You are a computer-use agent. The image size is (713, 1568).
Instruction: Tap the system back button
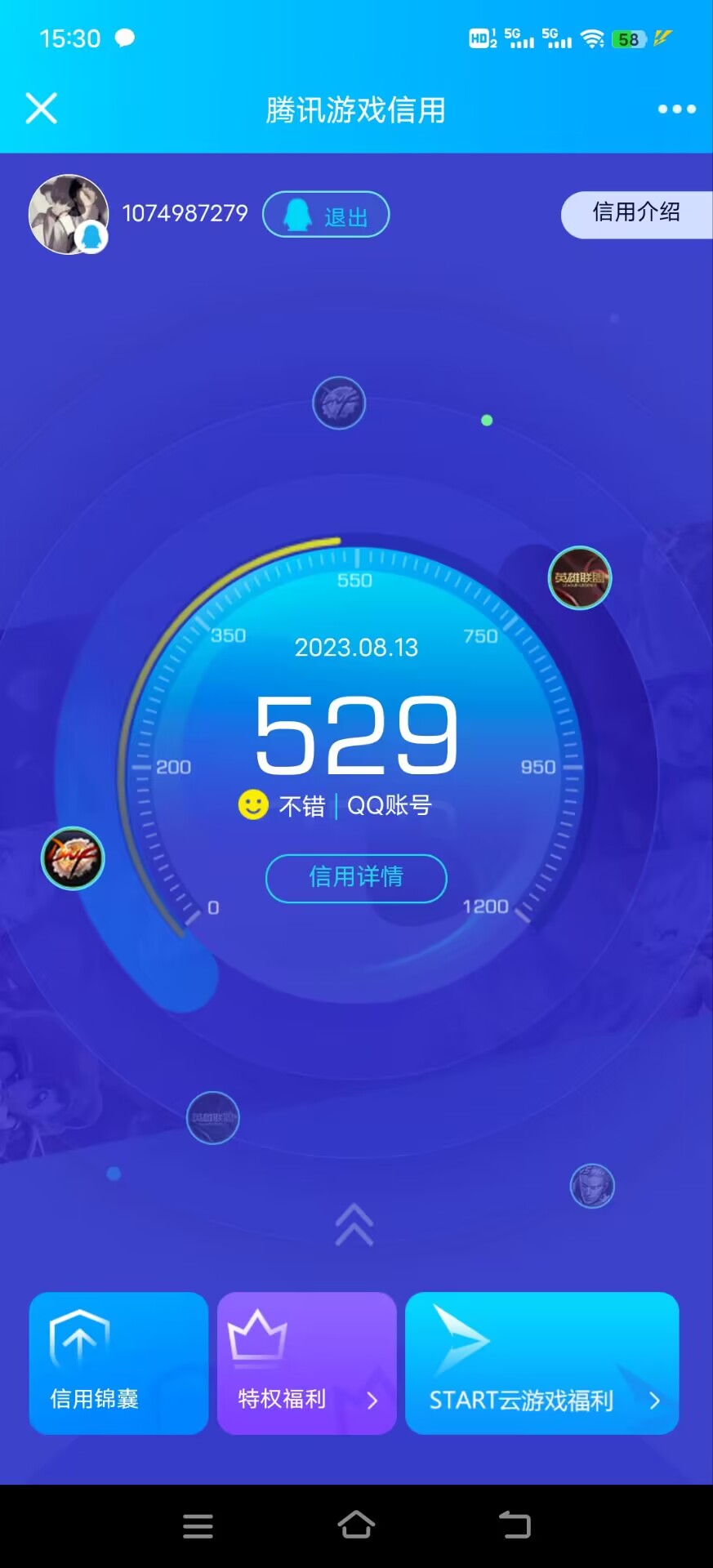click(515, 1524)
